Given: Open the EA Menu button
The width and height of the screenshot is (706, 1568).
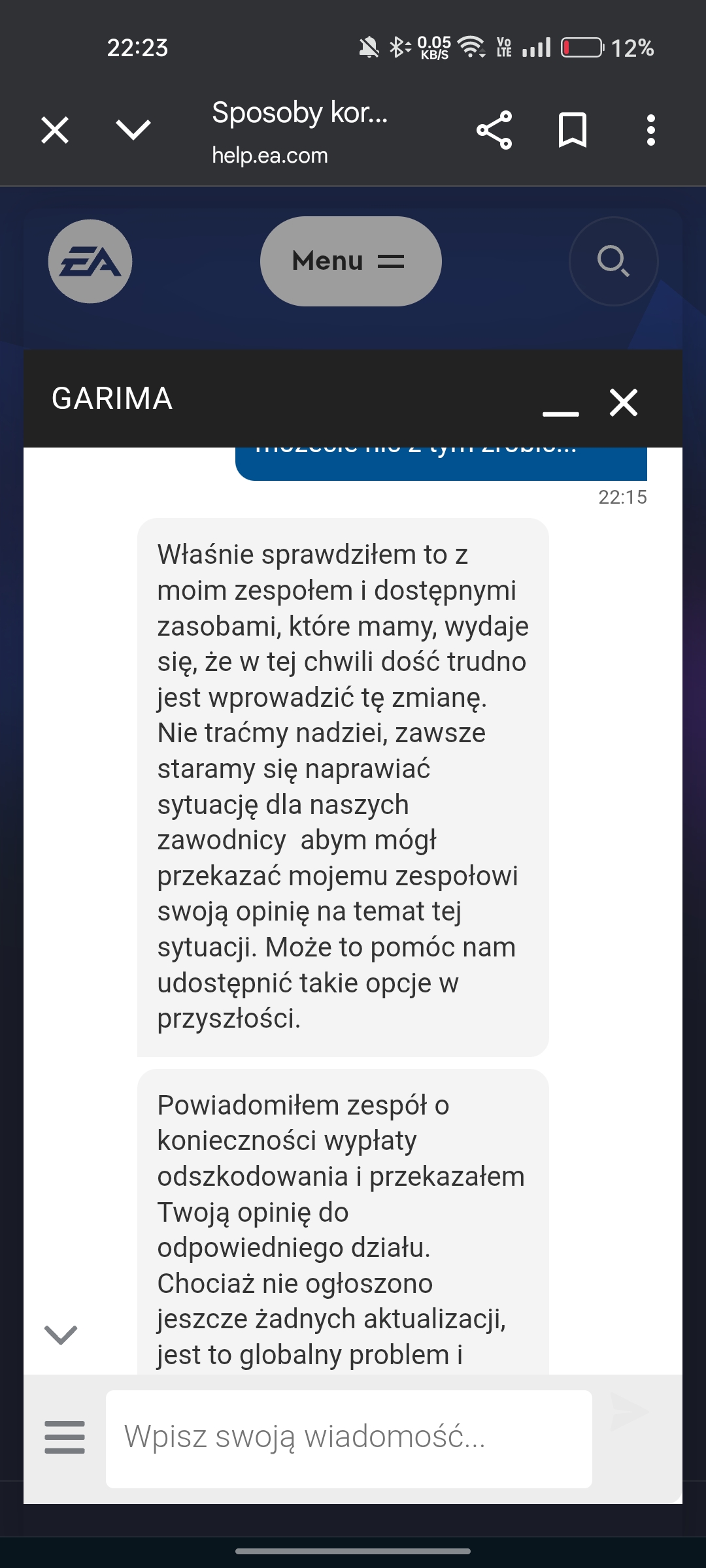Looking at the screenshot, I should pos(350,261).
